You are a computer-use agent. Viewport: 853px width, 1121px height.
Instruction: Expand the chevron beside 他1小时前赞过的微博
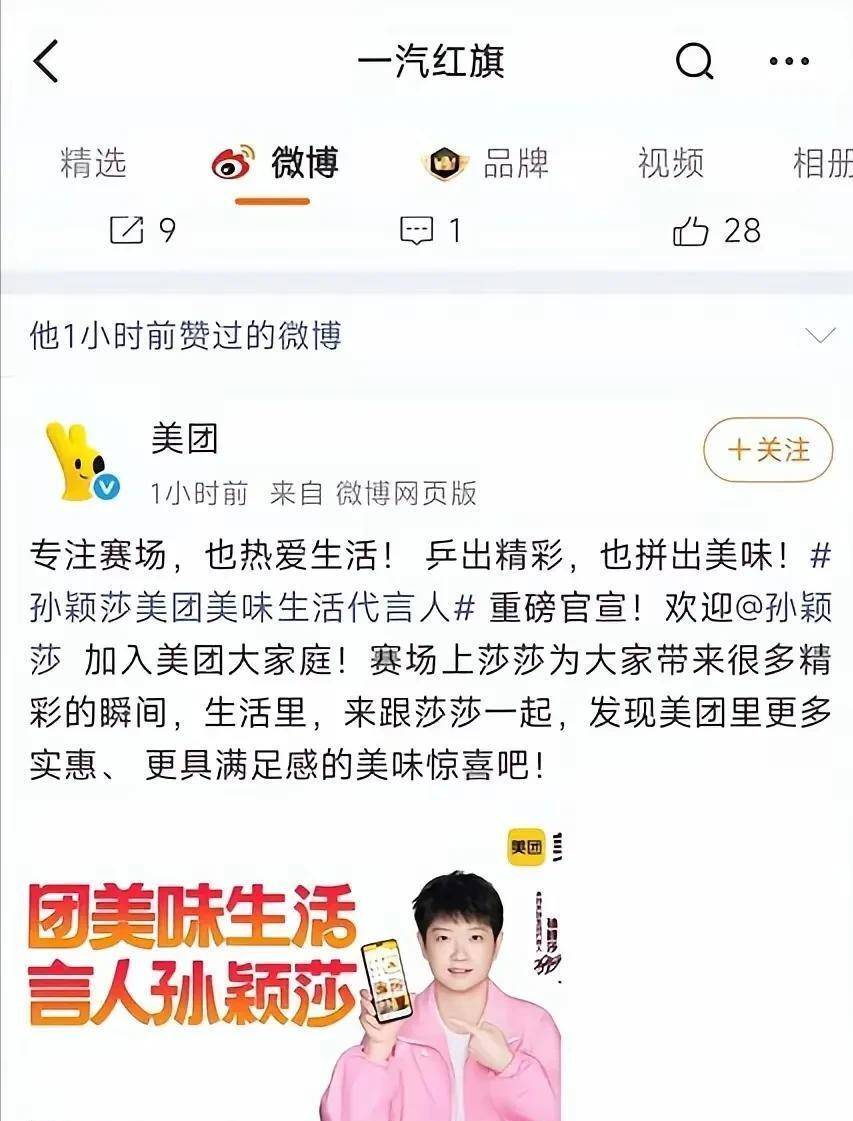pyautogui.click(x=820, y=335)
